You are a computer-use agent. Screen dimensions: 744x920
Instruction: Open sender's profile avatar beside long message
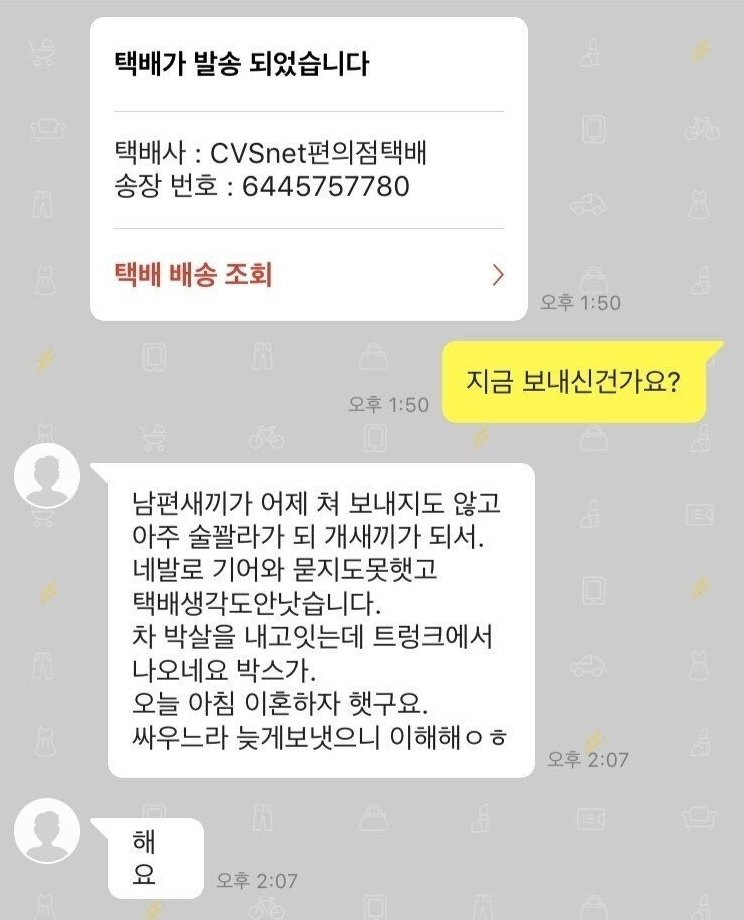[x=47, y=477]
